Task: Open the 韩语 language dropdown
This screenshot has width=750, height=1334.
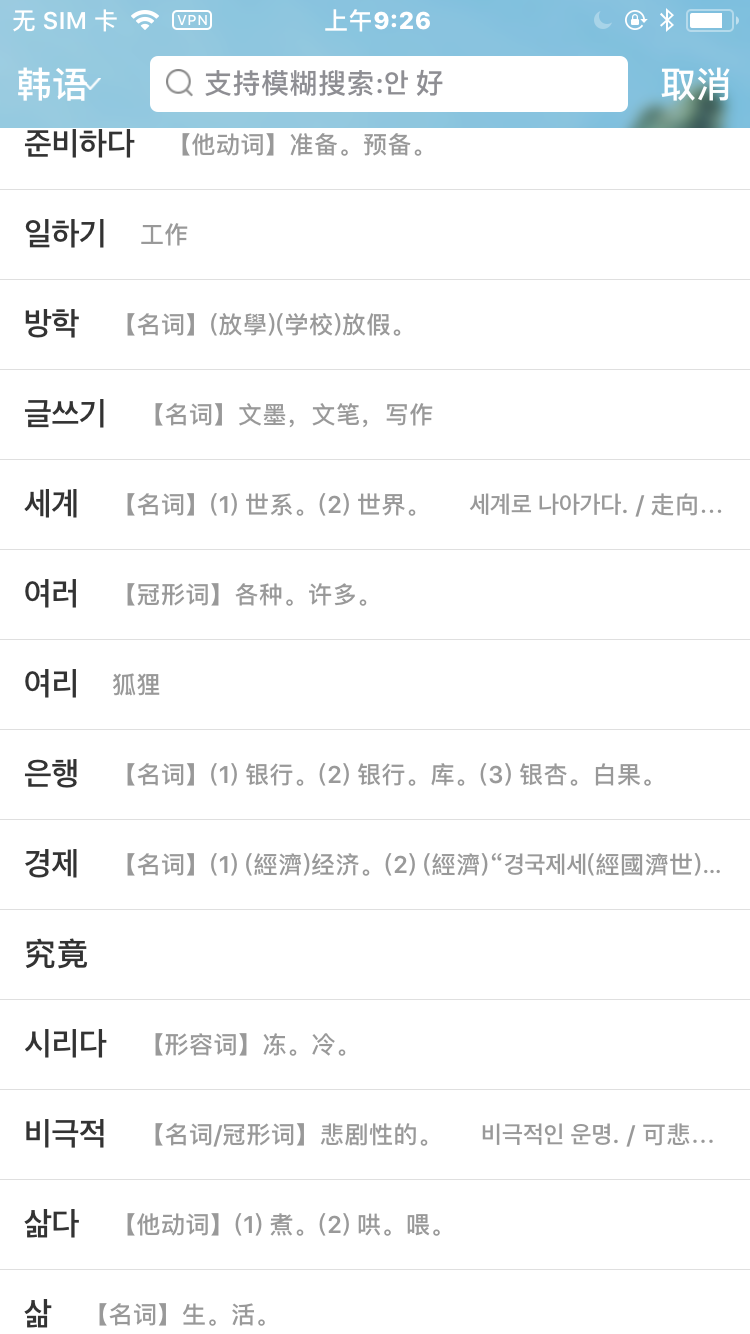Action: coord(60,85)
